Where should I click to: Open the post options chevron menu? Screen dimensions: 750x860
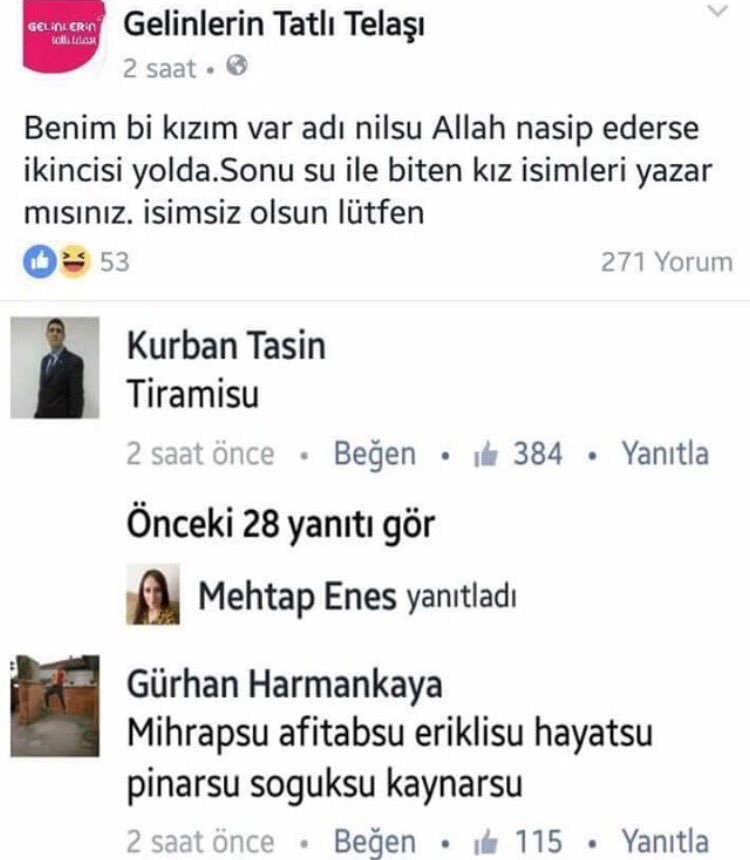pos(718,11)
